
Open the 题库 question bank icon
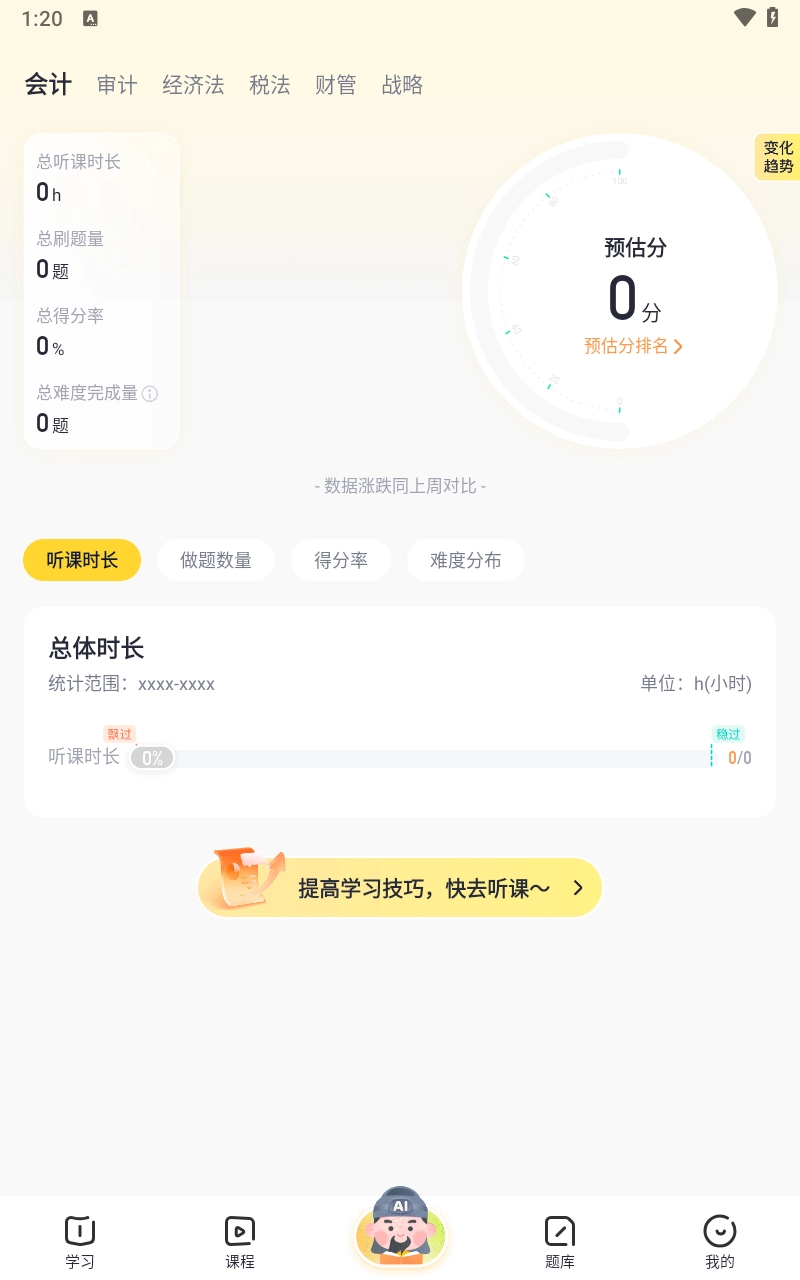pyautogui.click(x=560, y=1232)
